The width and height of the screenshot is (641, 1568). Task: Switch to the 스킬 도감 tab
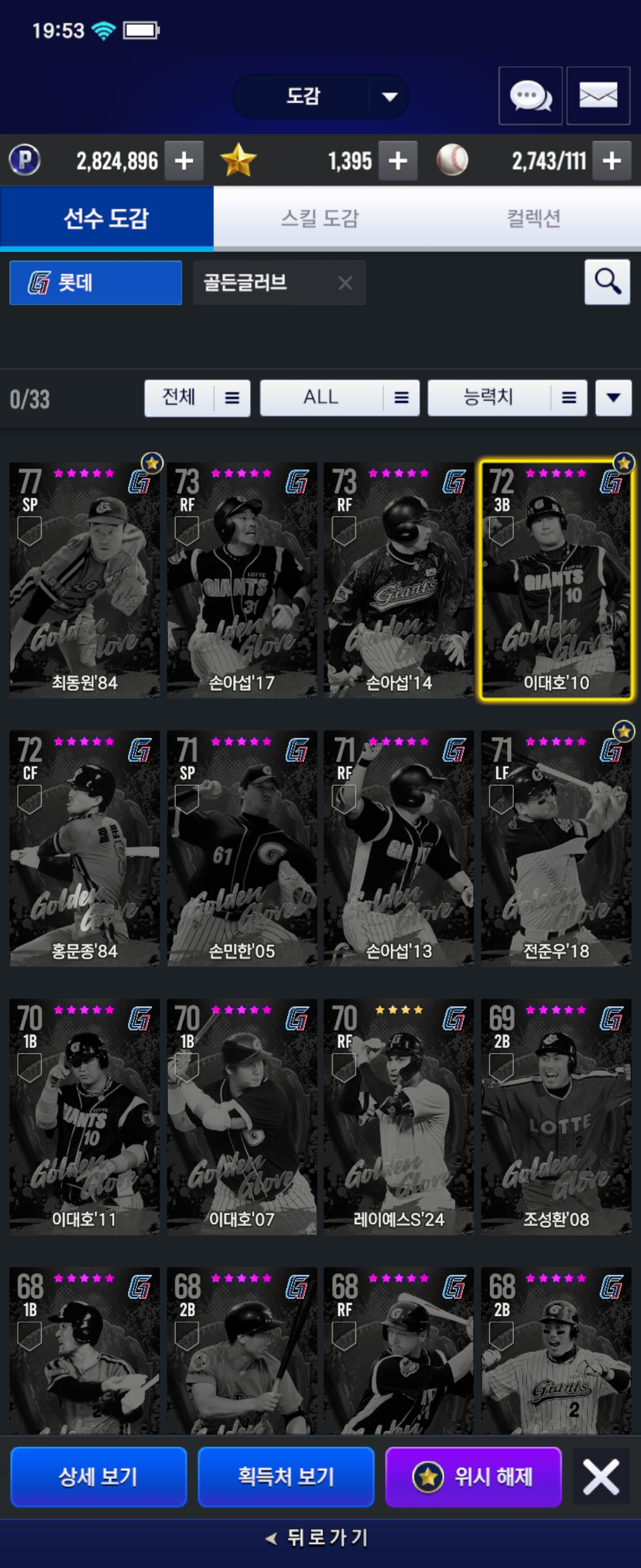point(320,218)
